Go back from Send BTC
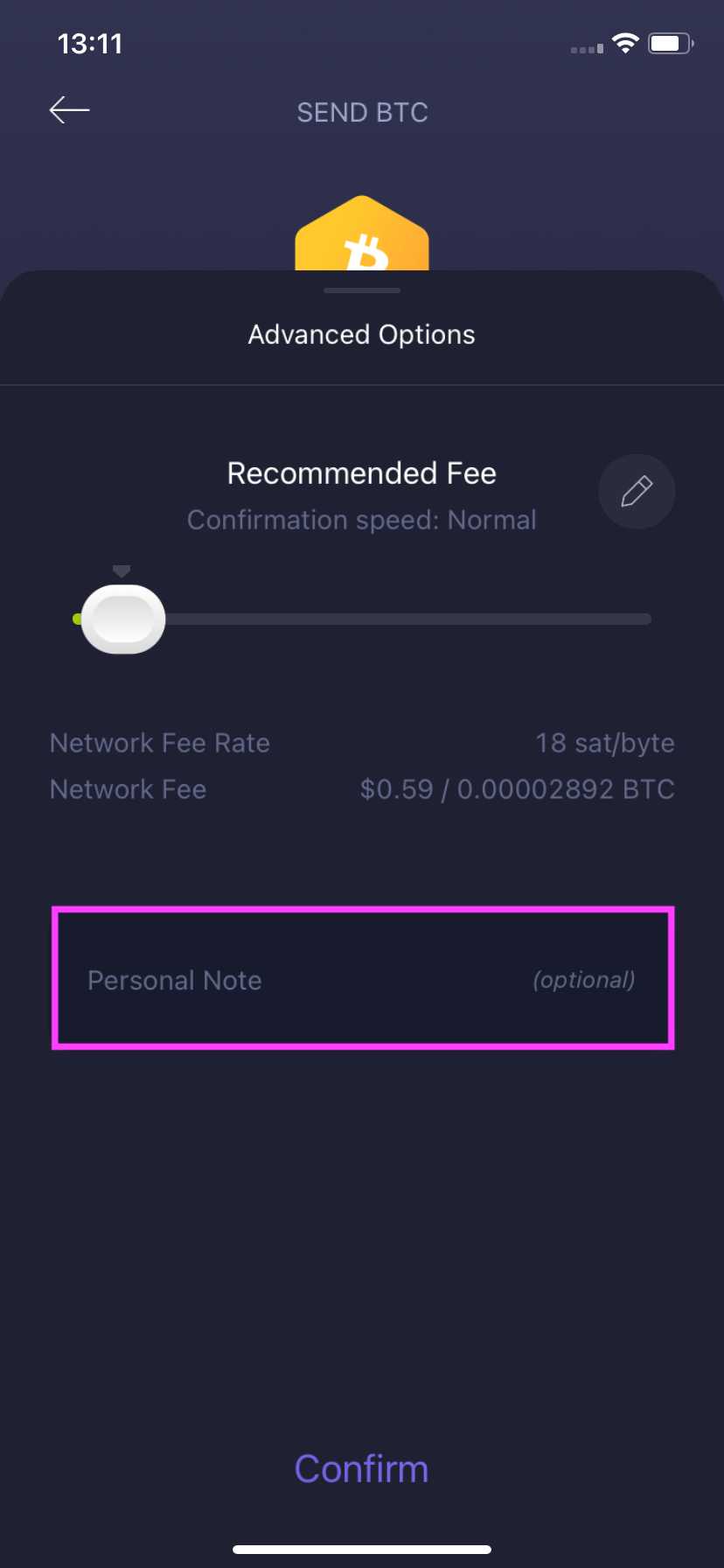 (69, 110)
